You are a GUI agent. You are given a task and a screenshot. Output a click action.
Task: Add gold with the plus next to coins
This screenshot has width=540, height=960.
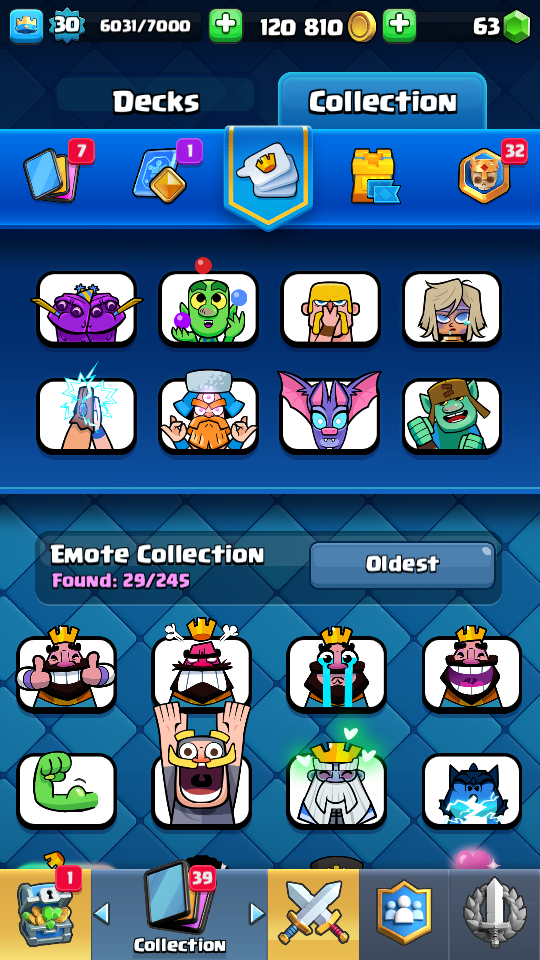[399, 26]
